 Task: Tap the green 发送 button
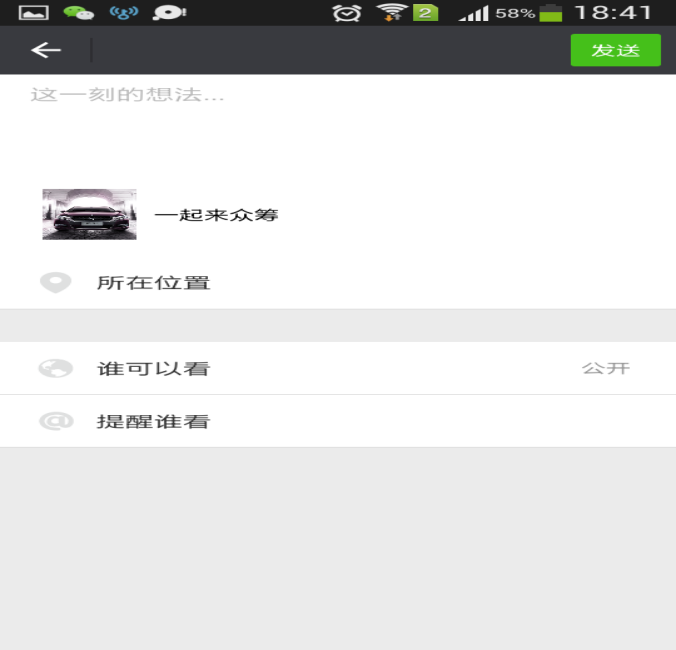pos(615,50)
